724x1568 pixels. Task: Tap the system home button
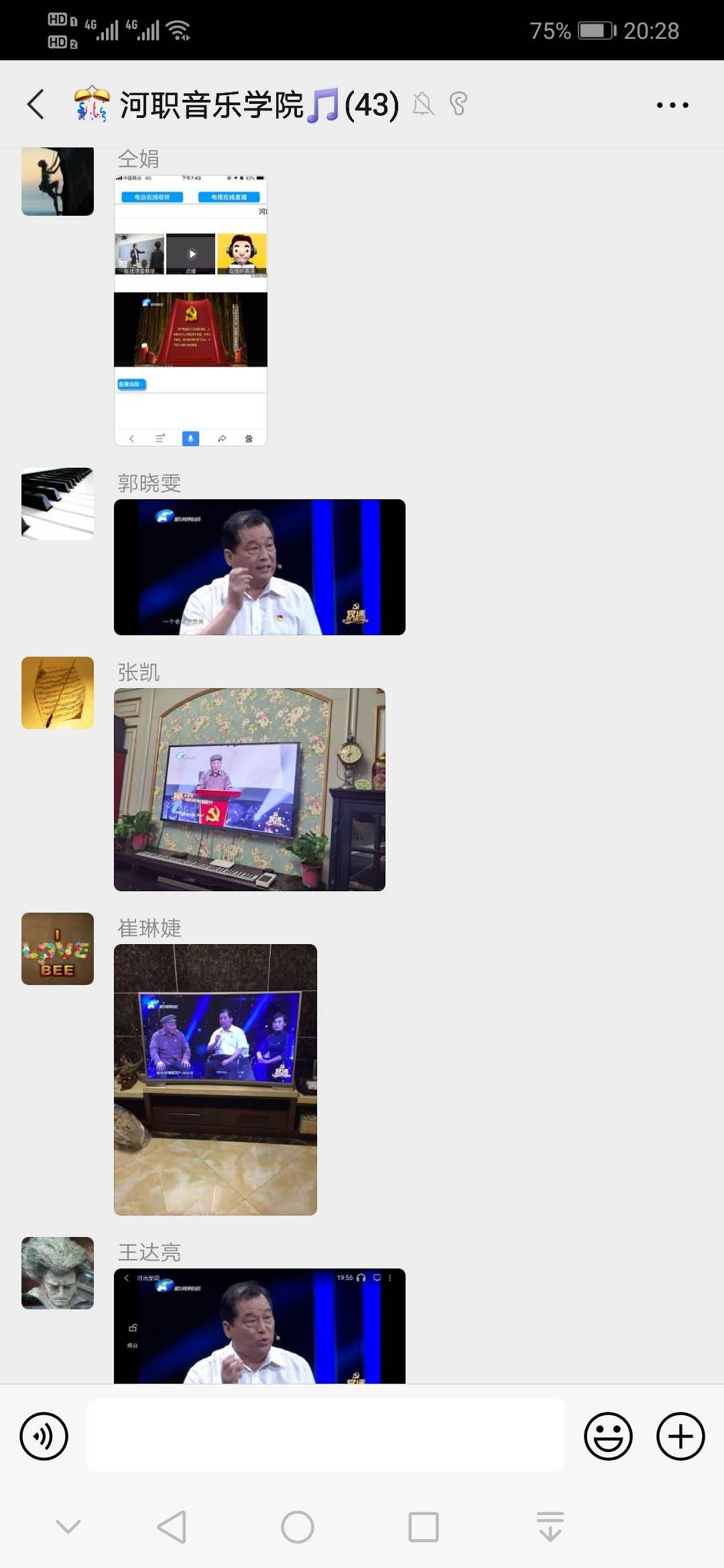pos(298,1527)
